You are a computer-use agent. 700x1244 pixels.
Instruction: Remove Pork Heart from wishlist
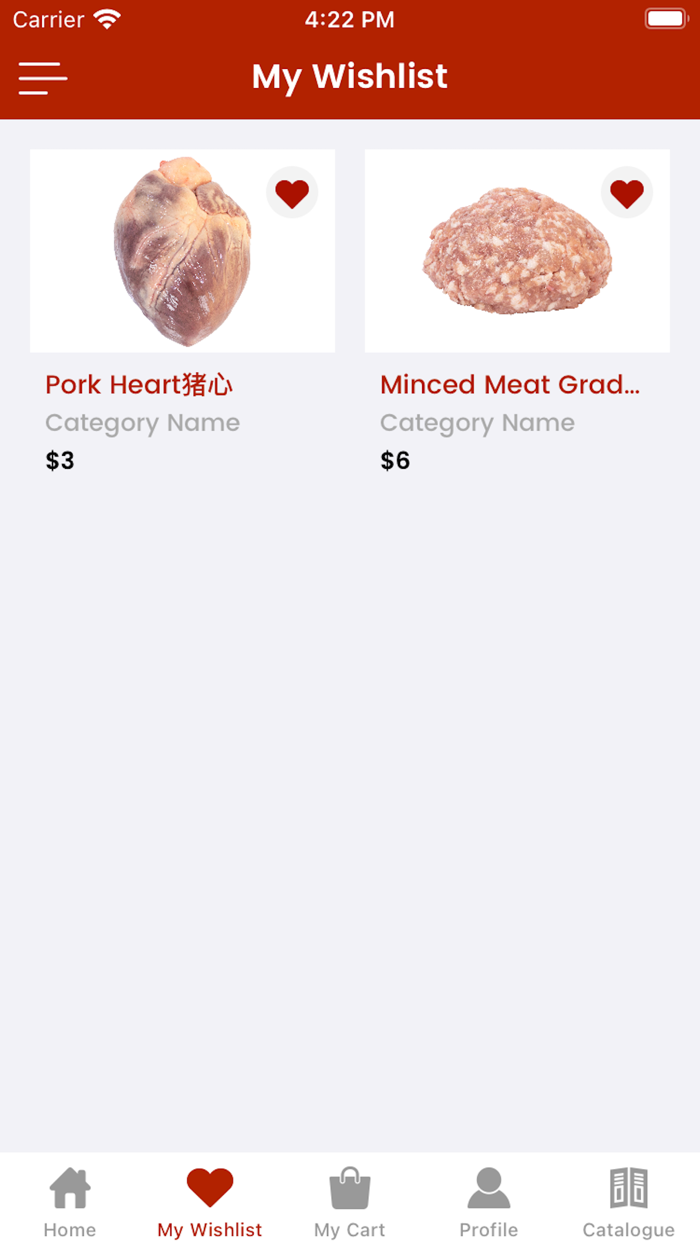click(292, 192)
